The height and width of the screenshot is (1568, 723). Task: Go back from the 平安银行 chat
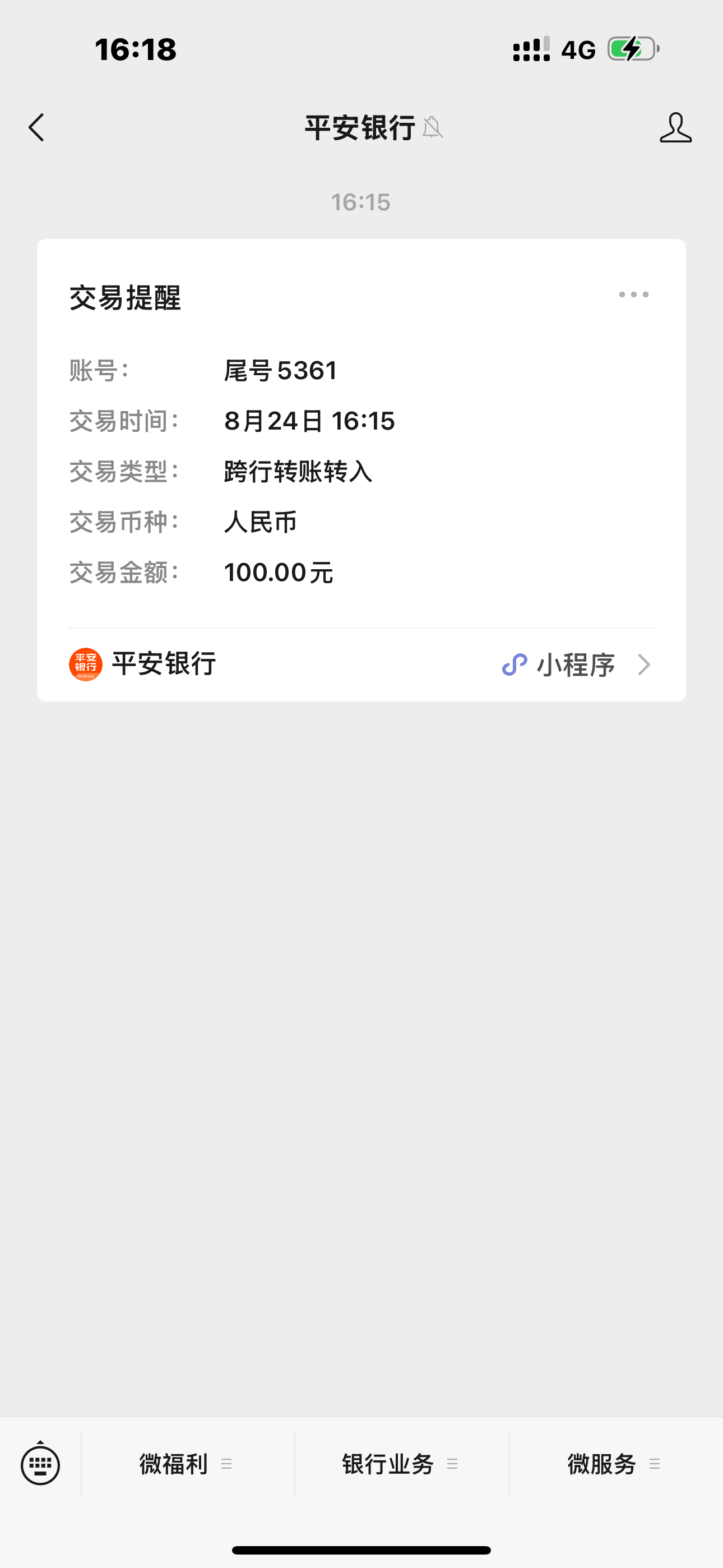click(x=36, y=128)
